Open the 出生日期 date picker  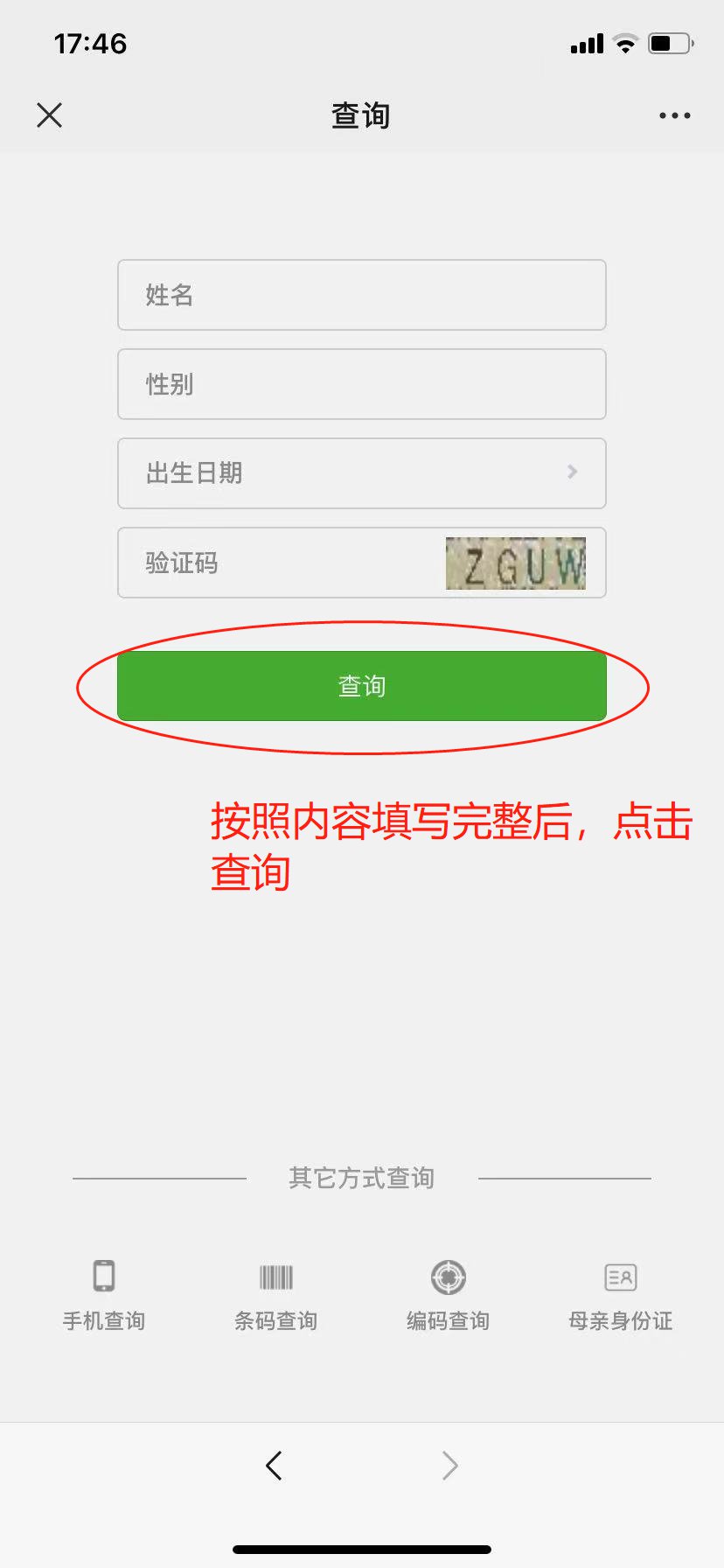361,473
